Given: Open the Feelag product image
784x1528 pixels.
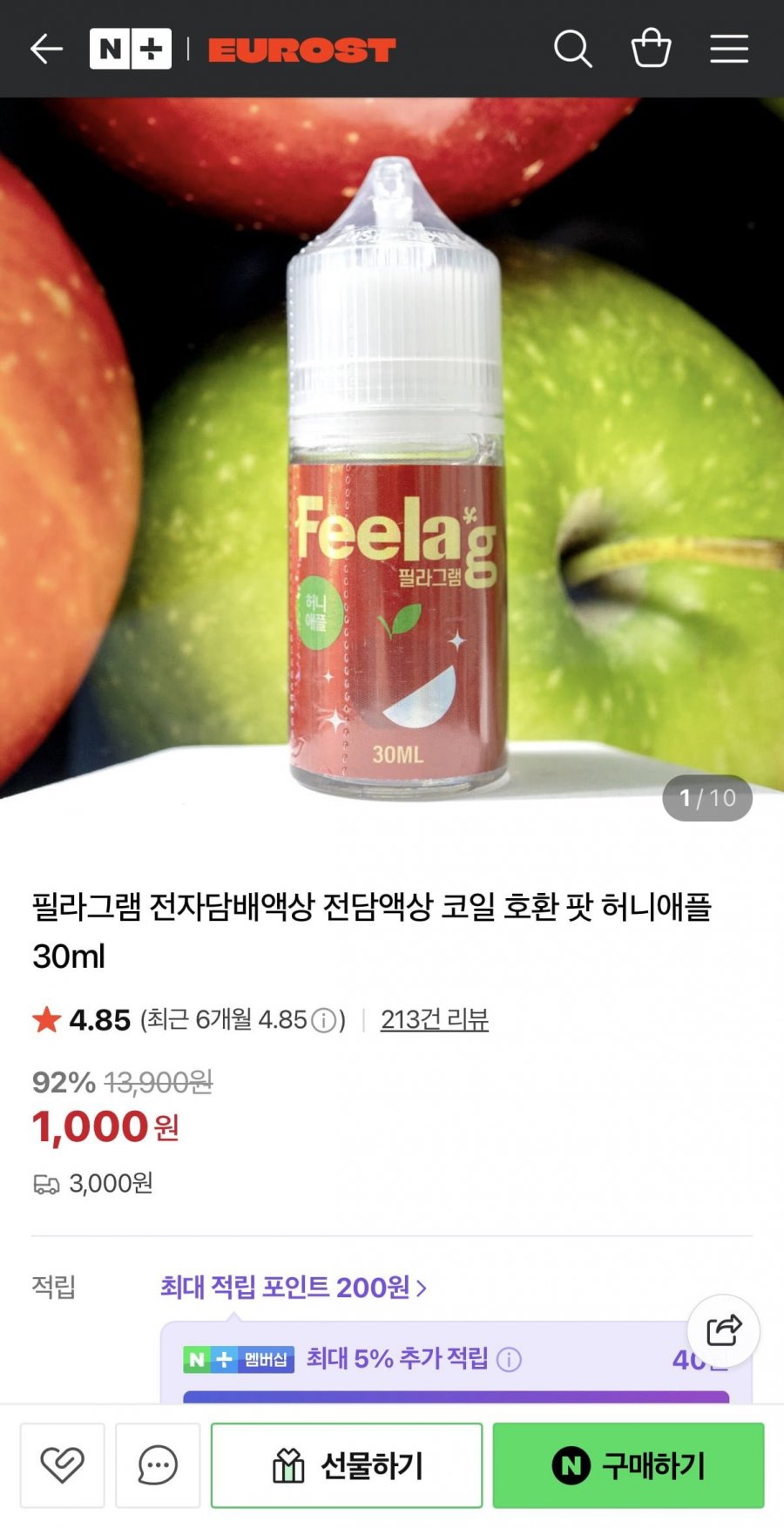Looking at the screenshot, I should (x=392, y=470).
